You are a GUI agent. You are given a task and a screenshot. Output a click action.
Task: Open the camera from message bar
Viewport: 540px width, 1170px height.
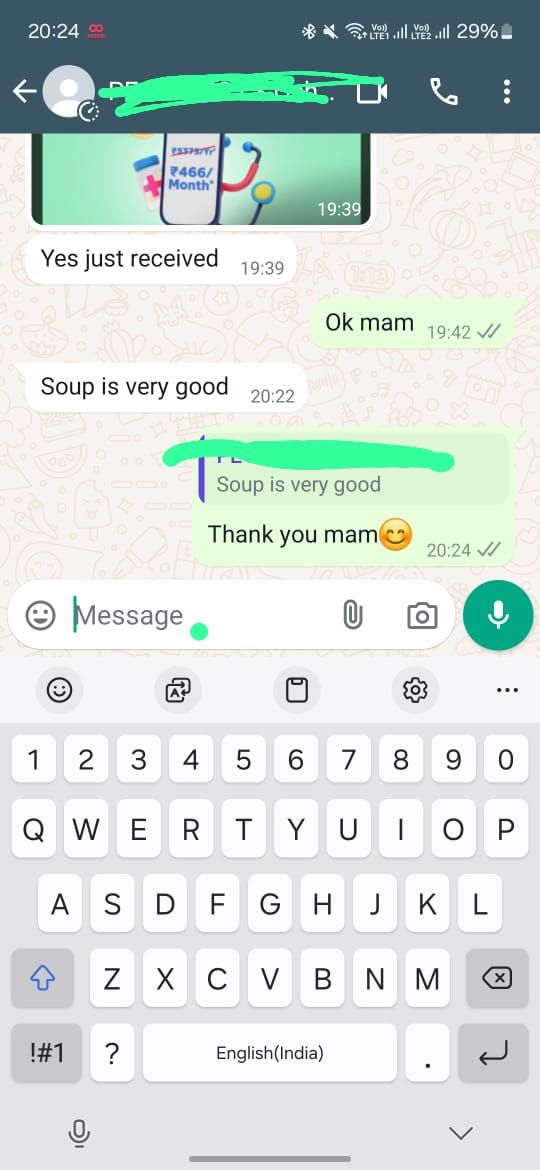pyautogui.click(x=421, y=616)
